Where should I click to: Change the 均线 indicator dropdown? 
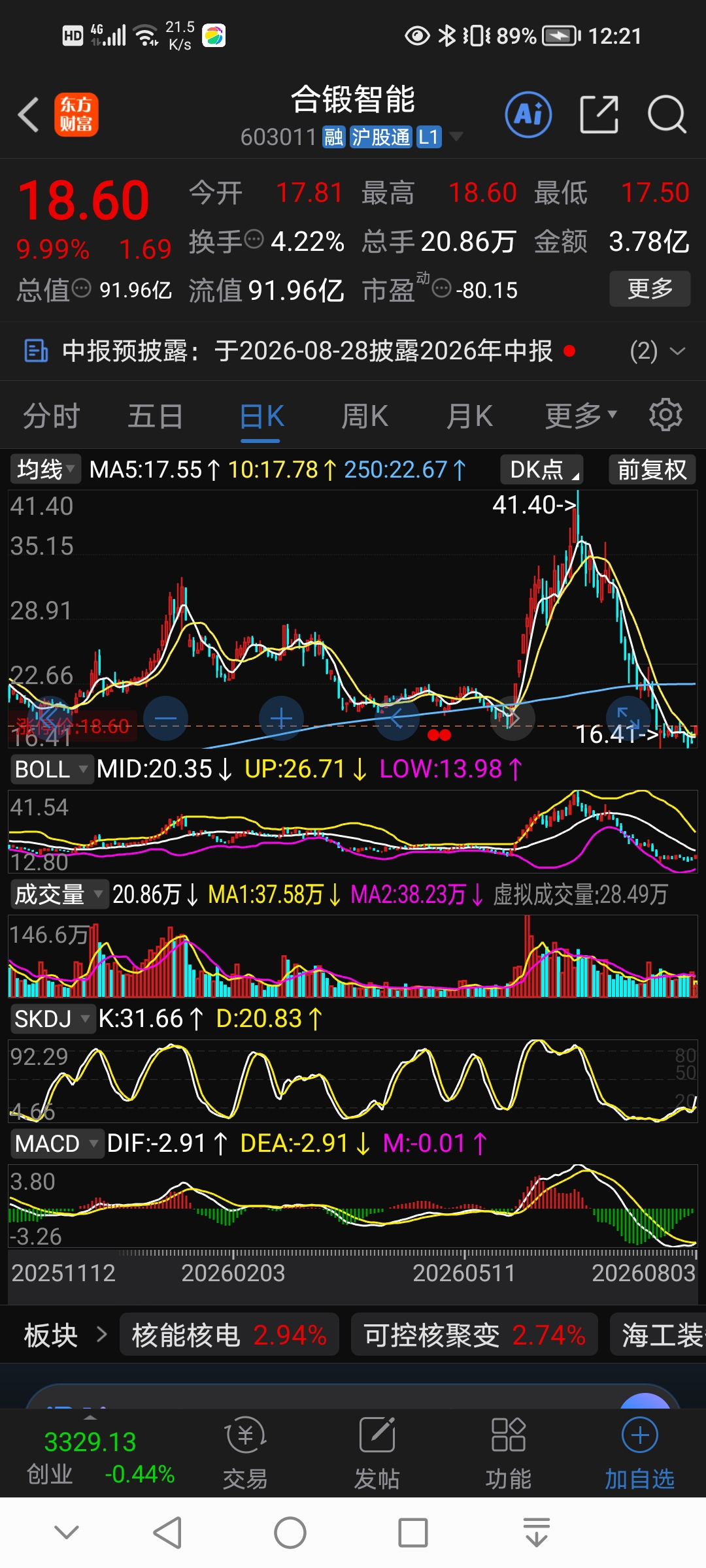point(45,469)
